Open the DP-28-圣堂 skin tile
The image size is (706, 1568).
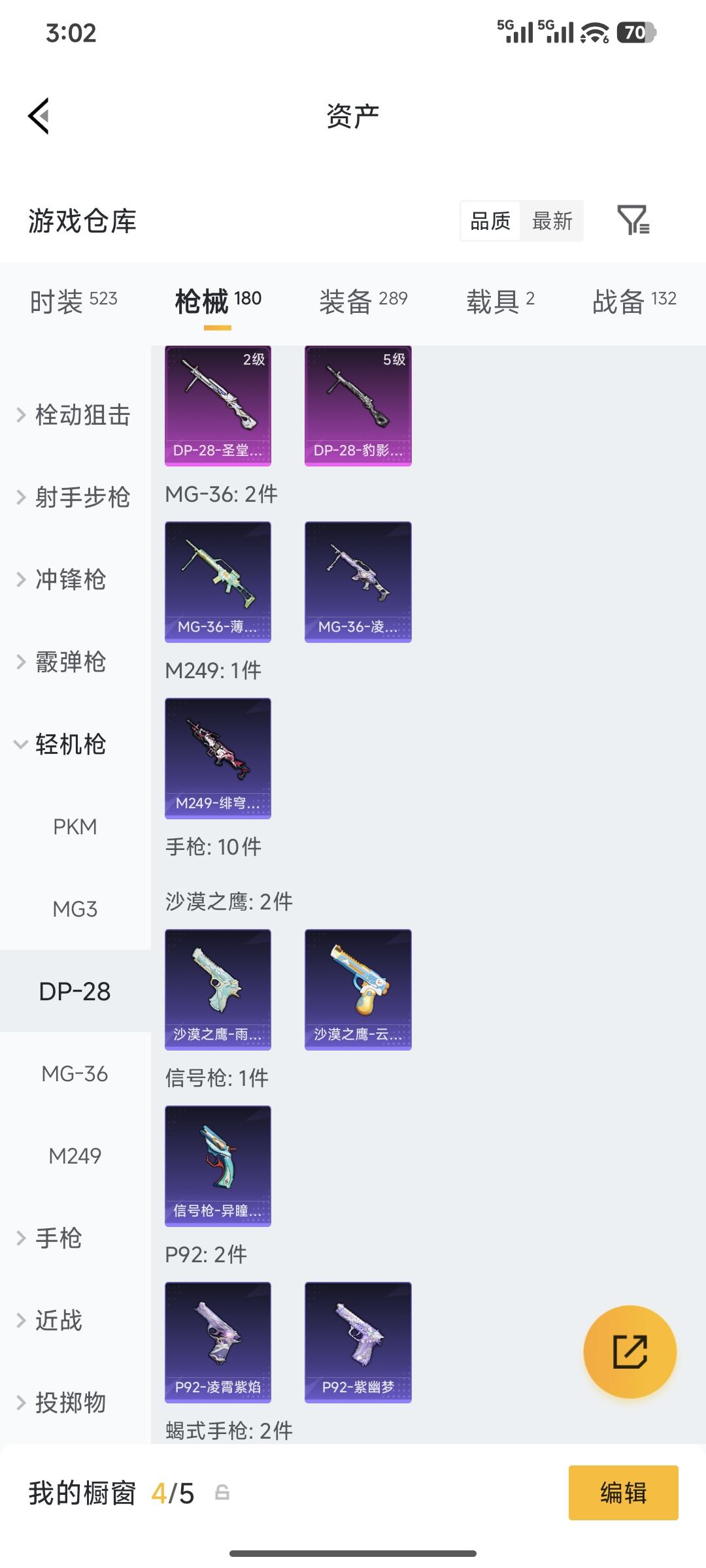coord(218,406)
